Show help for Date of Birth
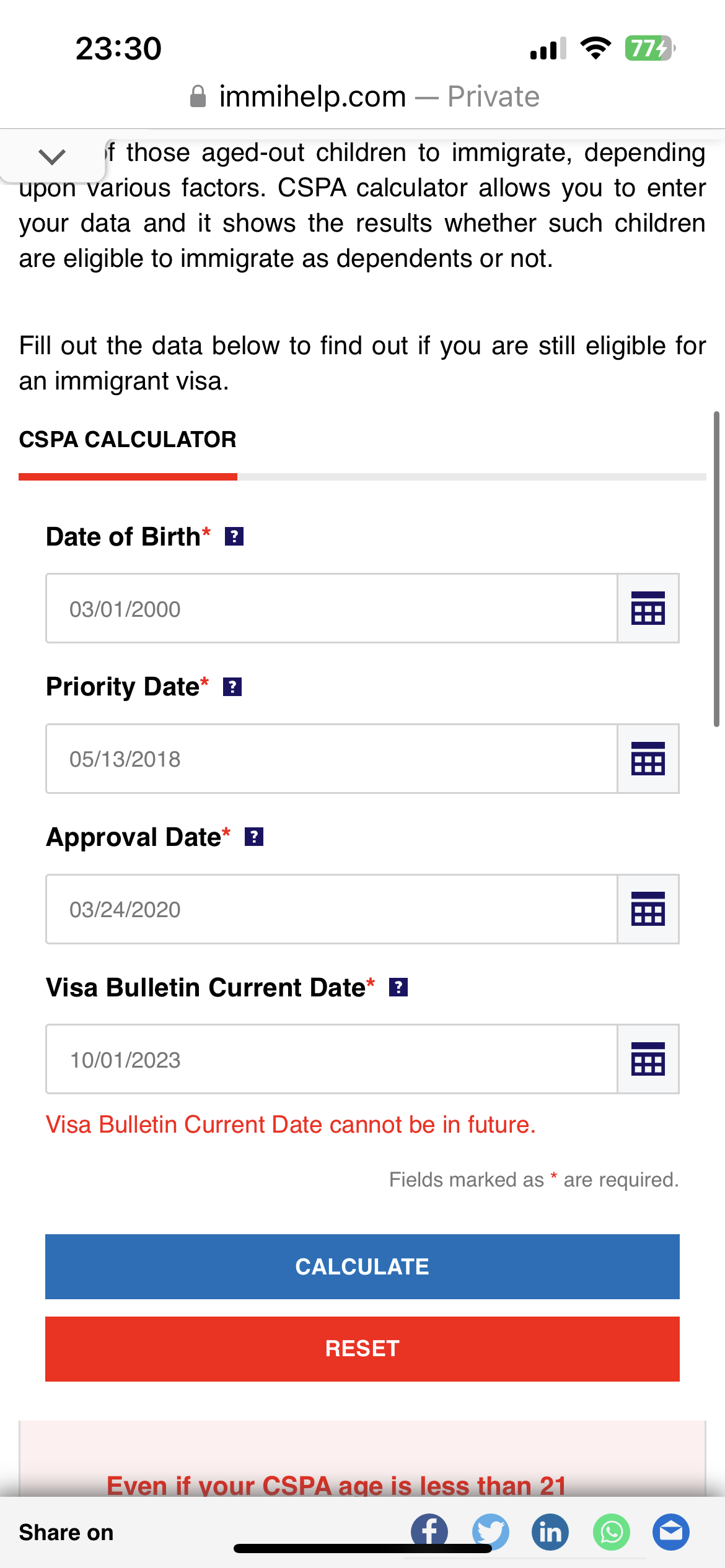 point(234,536)
